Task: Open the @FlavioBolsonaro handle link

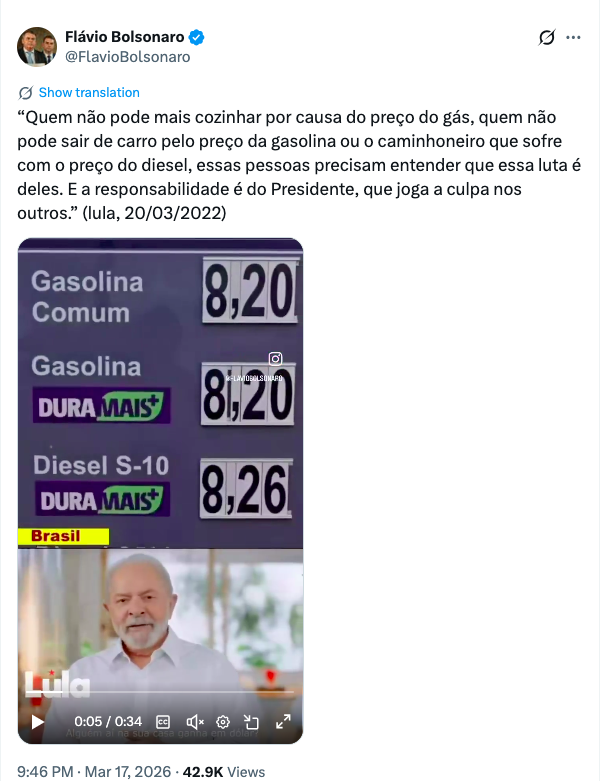Action: click(128, 57)
